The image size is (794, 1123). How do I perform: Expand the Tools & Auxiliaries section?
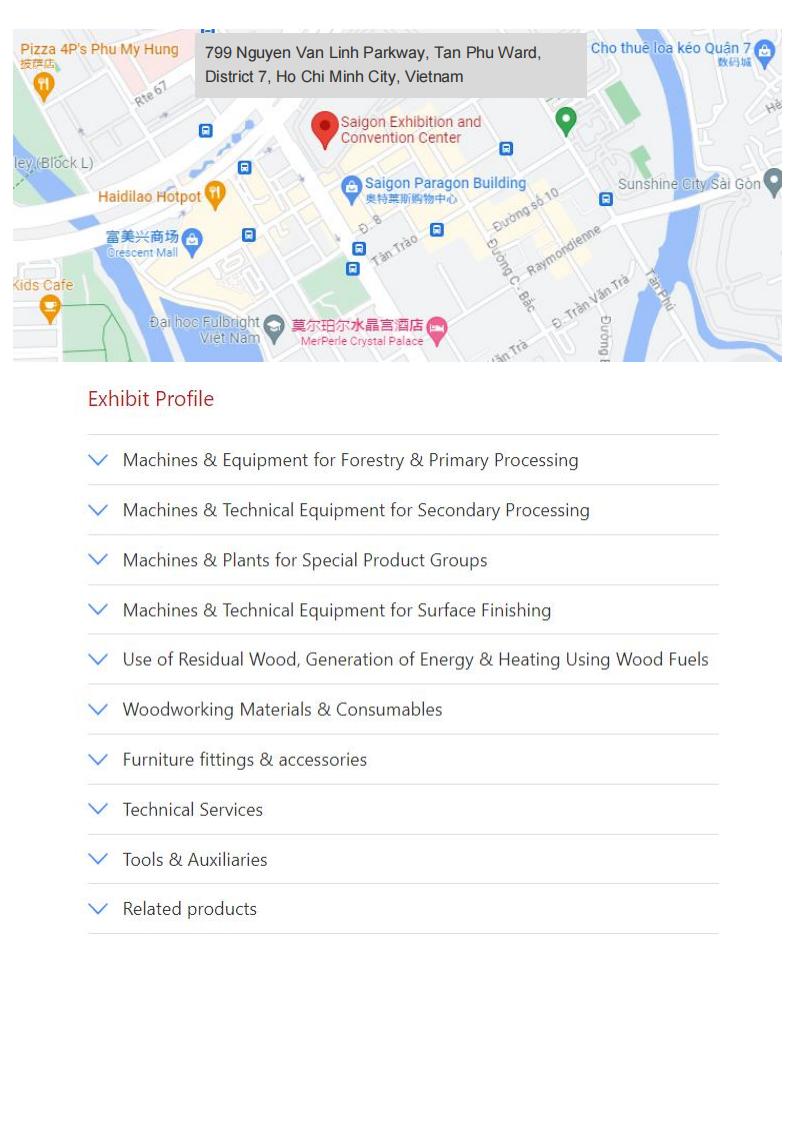(x=194, y=860)
